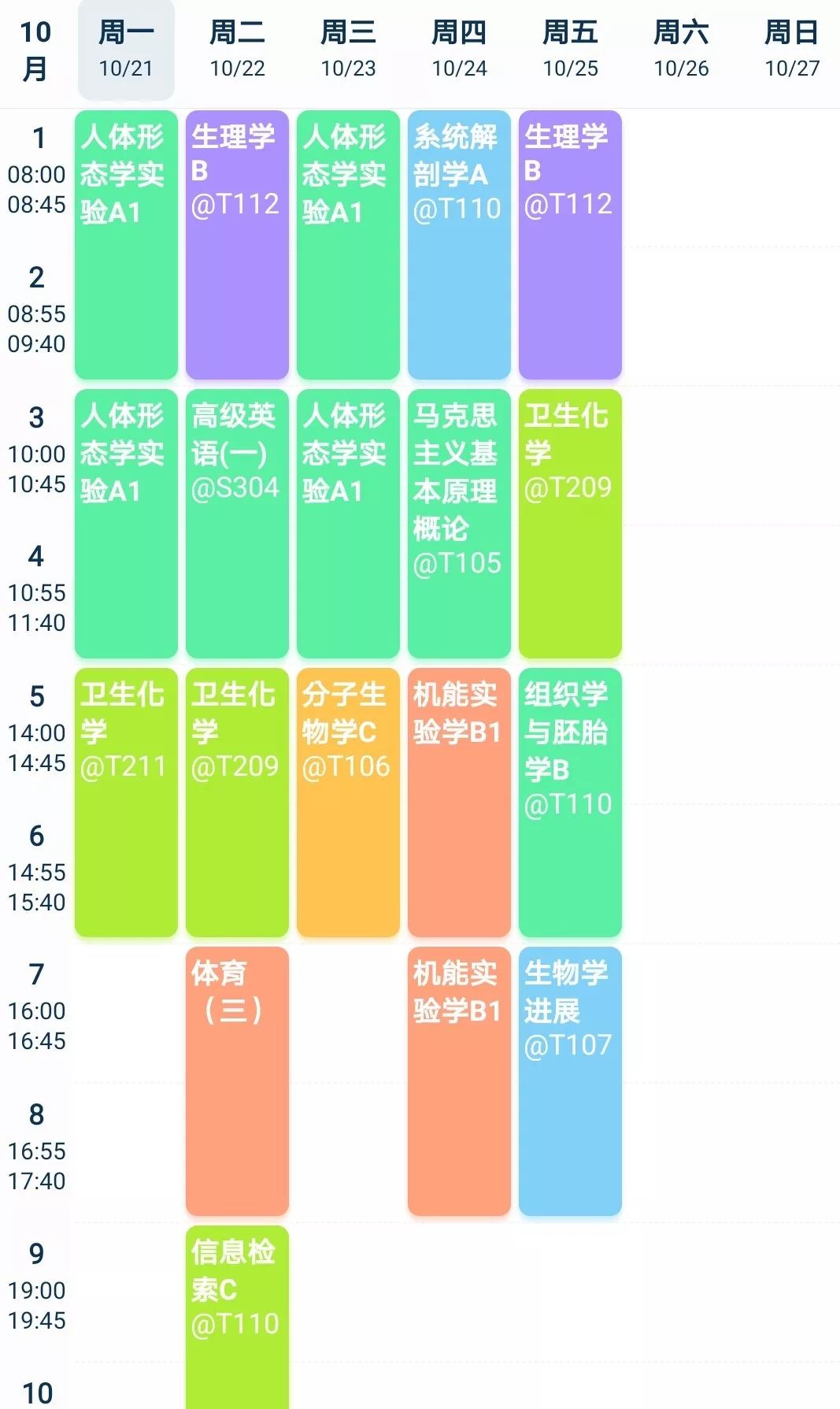The height and width of the screenshot is (1409, 840).
Task: Select the 周一 10/21 day header
Action: click(x=126, y=50)
